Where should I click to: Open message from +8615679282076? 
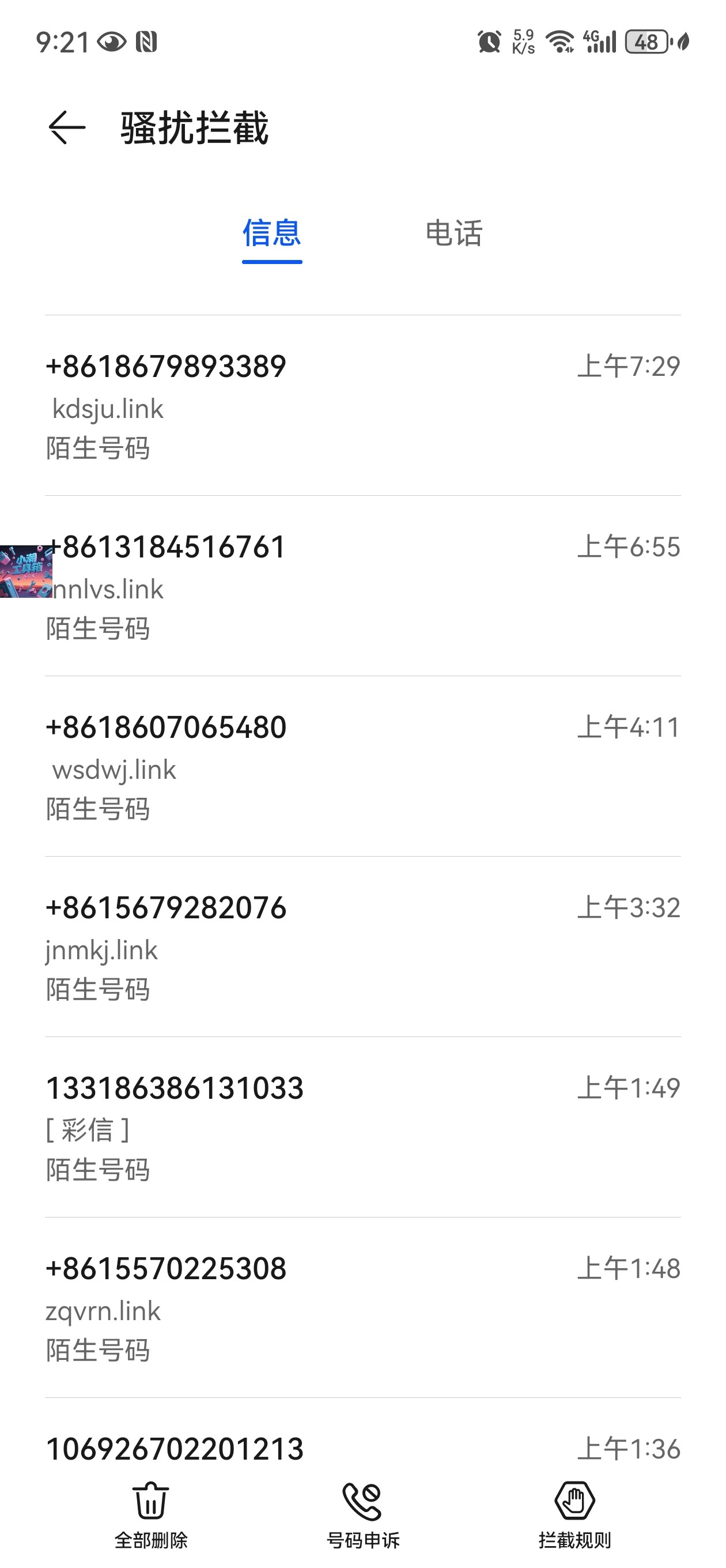pyautogui.click(x=362, y=947)
